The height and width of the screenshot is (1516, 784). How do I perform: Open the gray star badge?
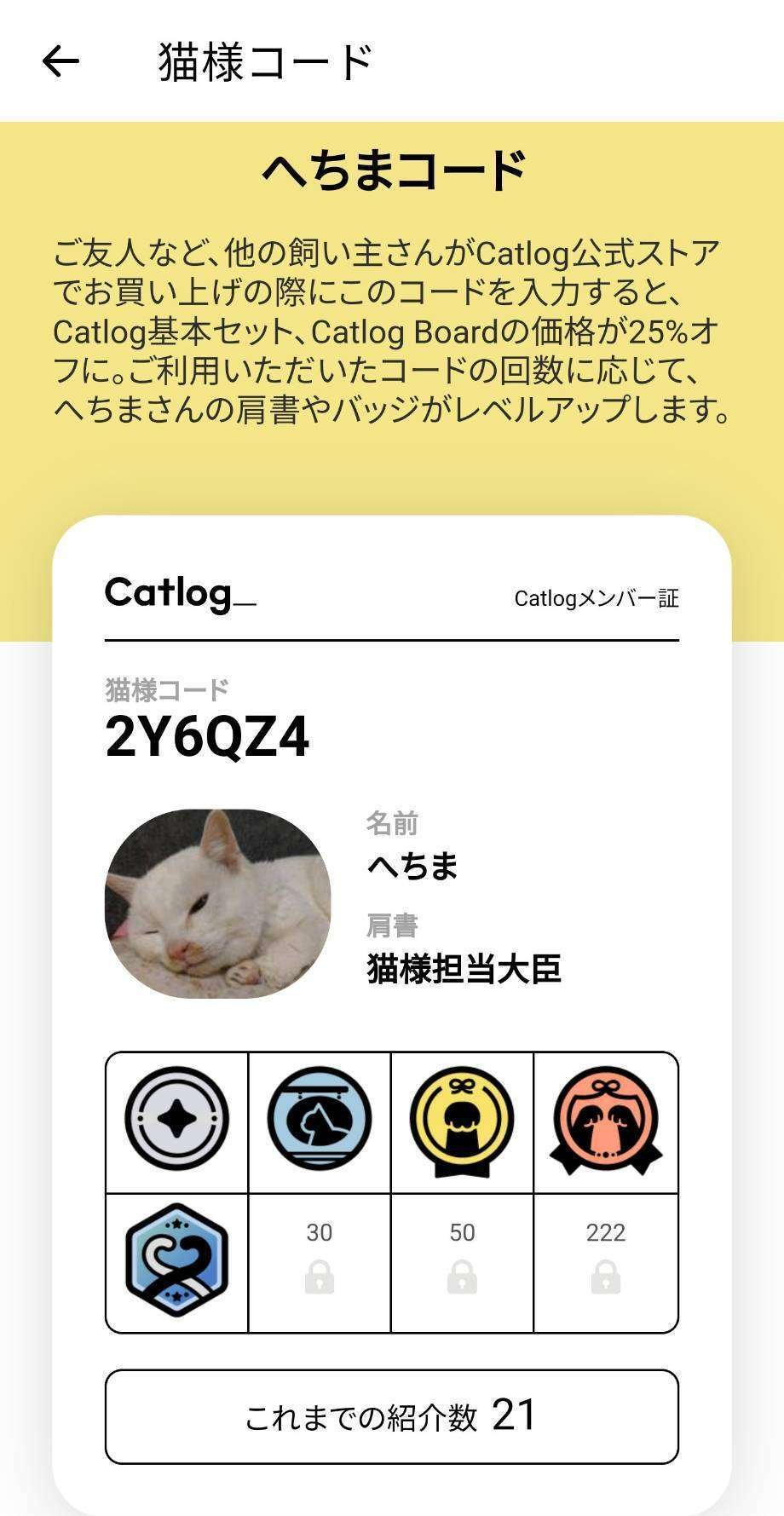click(177, 1121)
